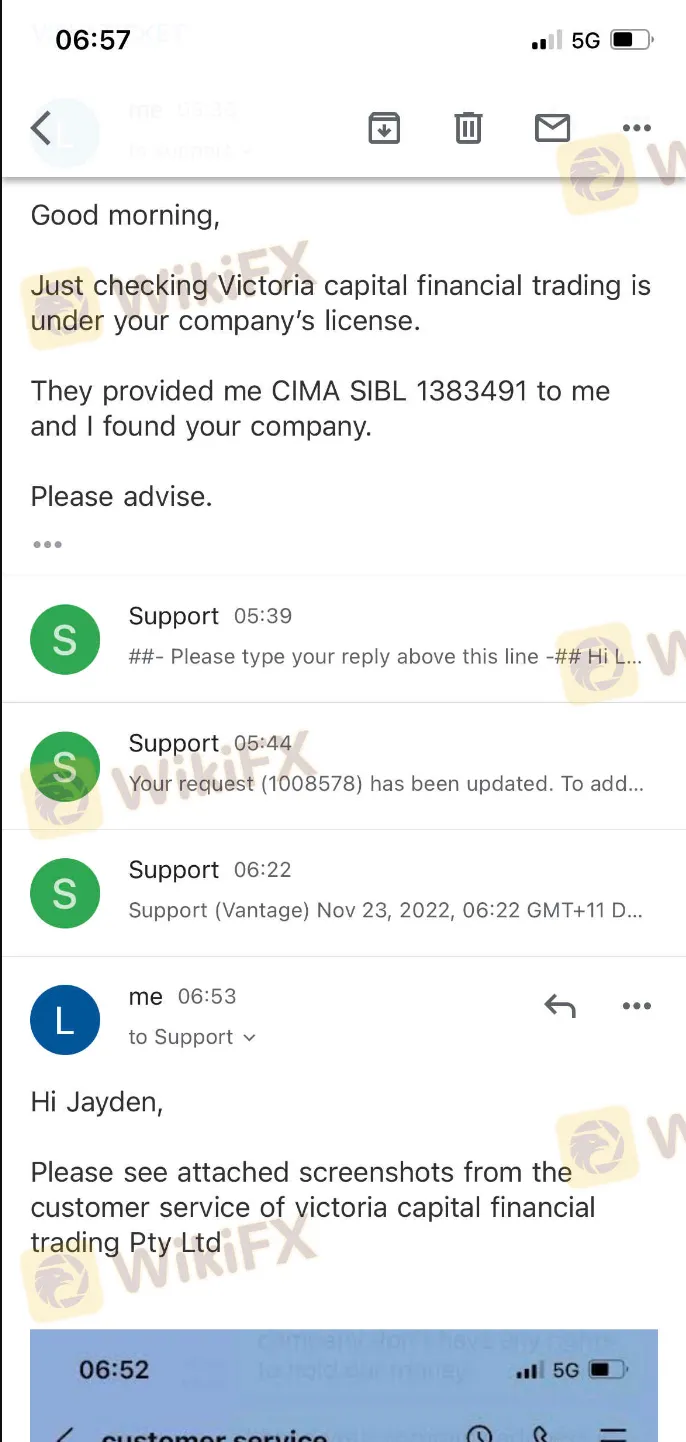
Task: Show trimmed content below 'Please advise.'
Action: (47, 545)
